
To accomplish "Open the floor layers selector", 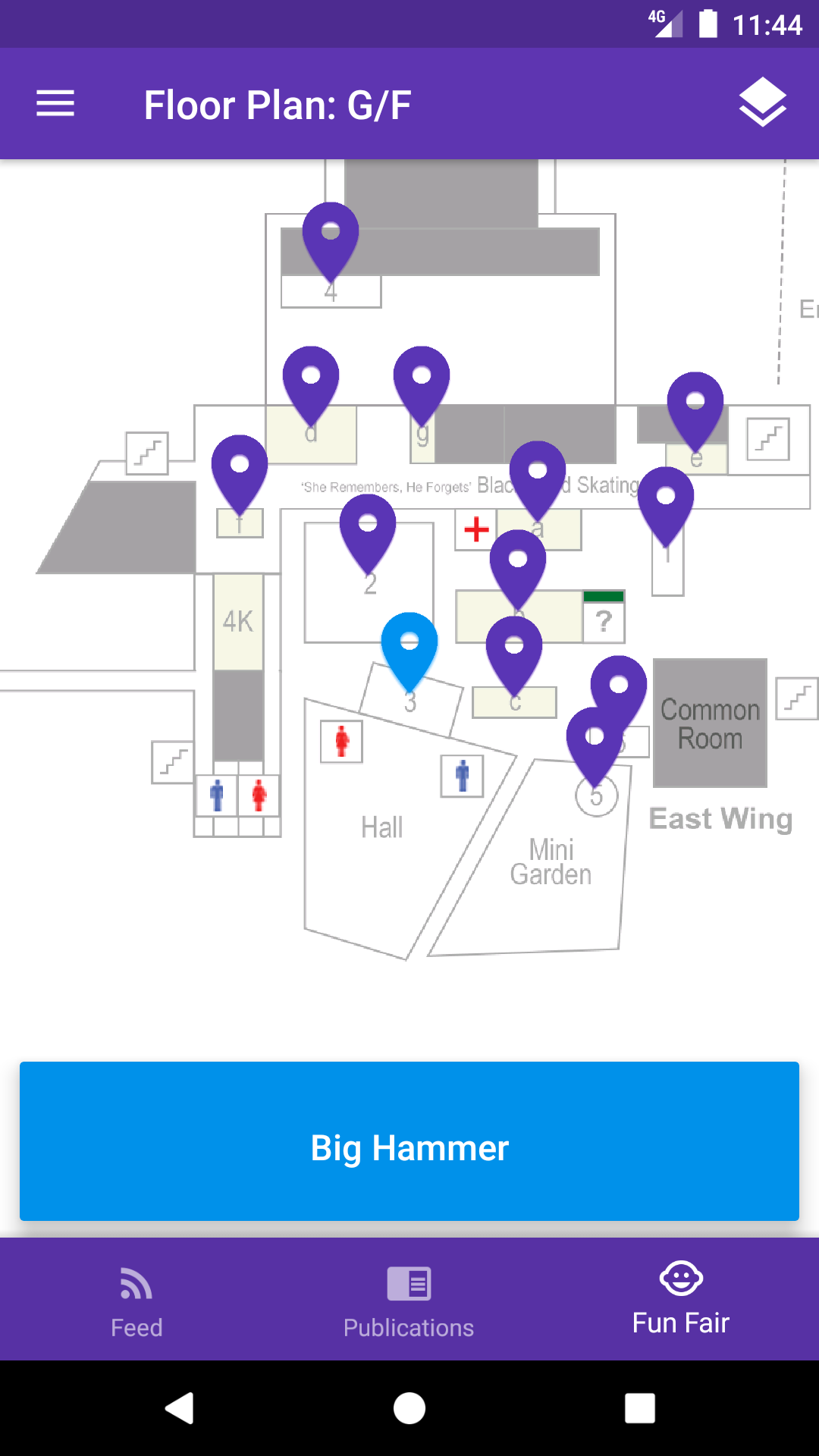I will click(762, 103).
